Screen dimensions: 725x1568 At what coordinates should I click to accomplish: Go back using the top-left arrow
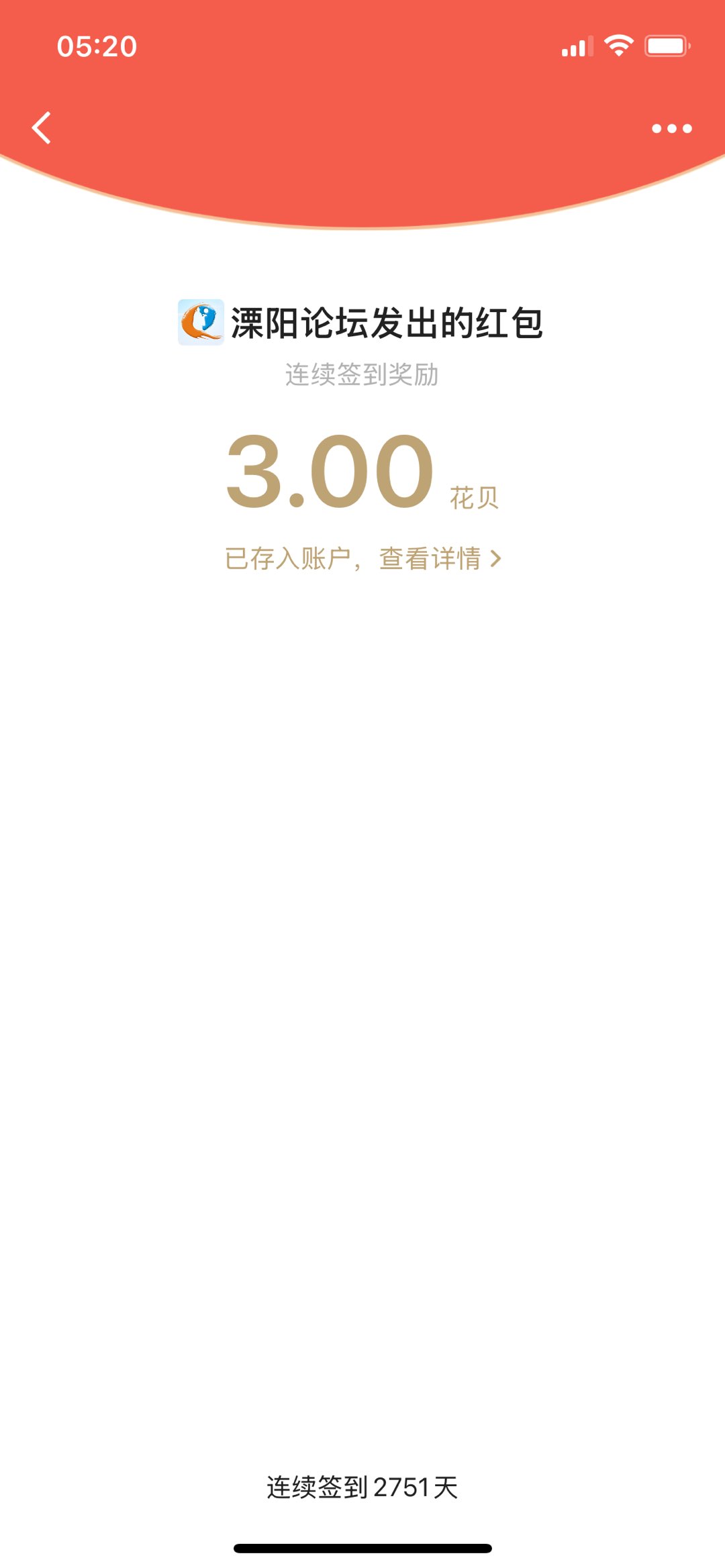click(42, 127)
